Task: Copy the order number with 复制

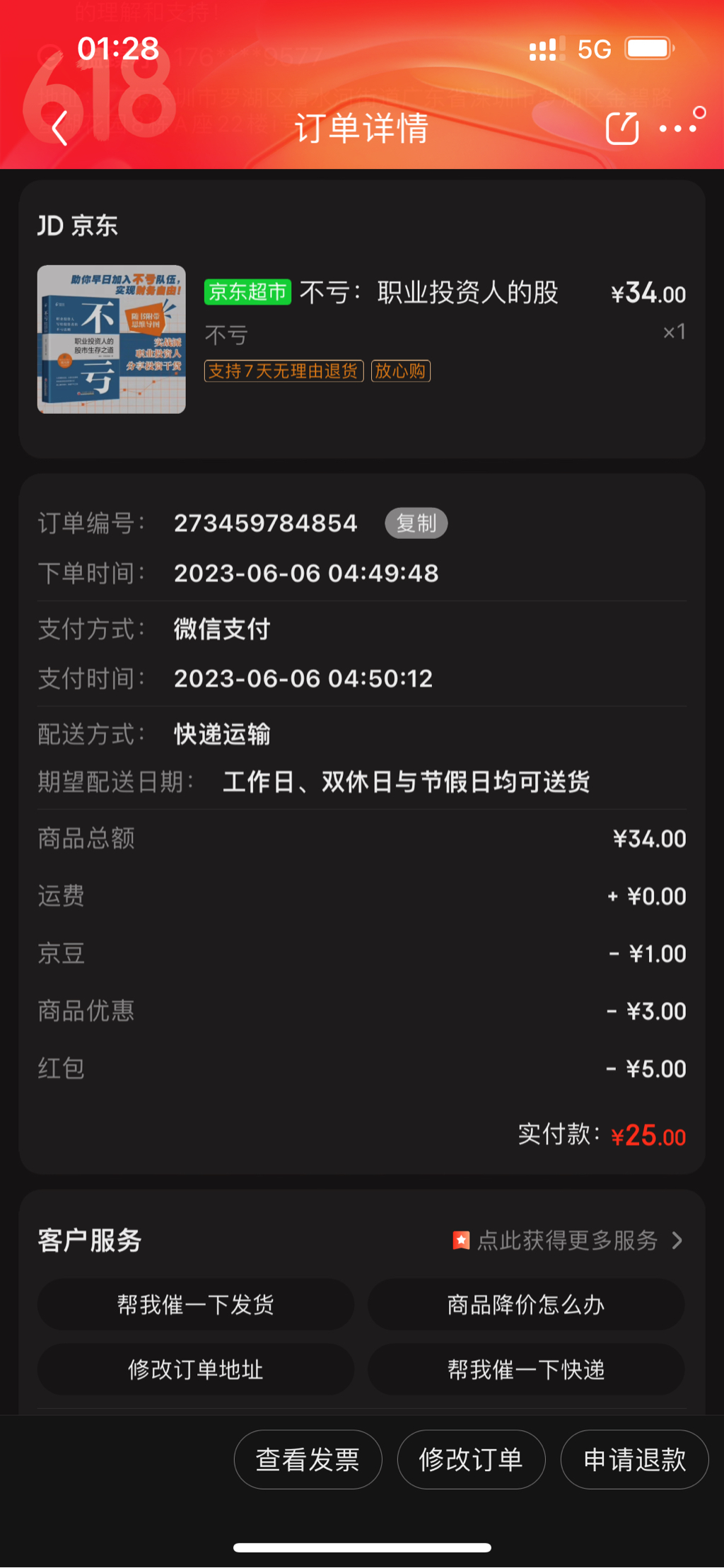Action: 416,523
